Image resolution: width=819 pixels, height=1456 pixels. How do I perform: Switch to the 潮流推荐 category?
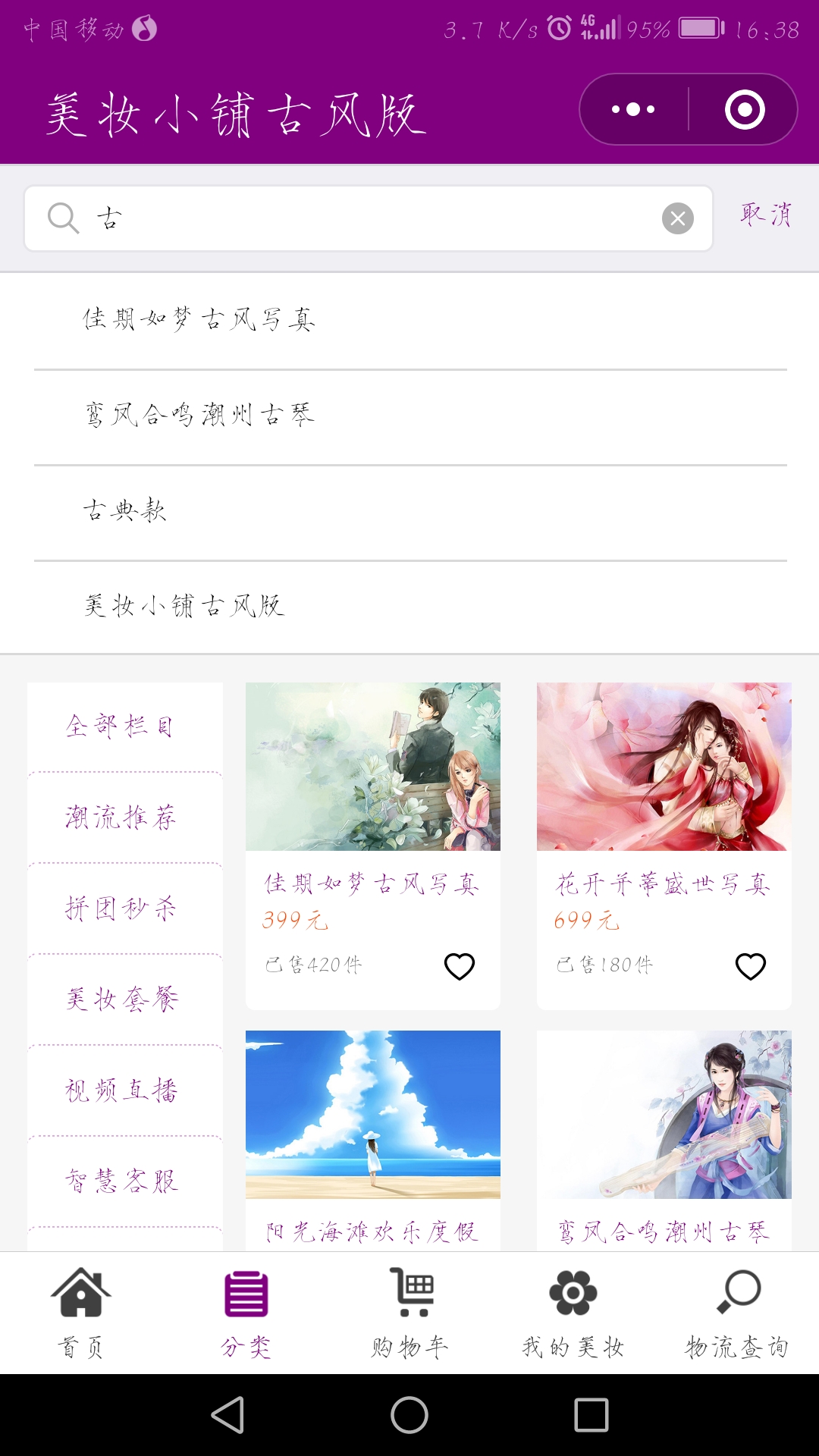pos(121,817)
